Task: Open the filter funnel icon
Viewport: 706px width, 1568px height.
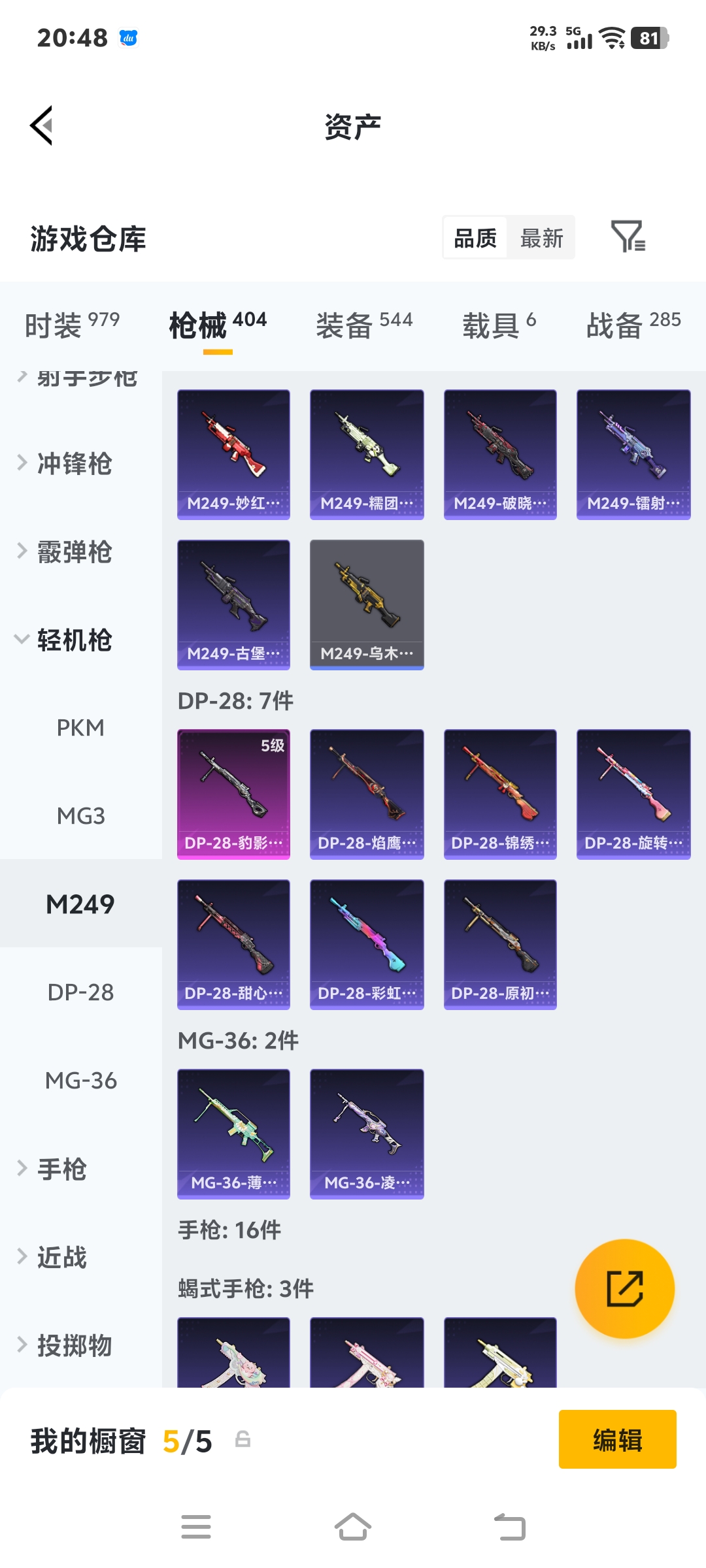Action: 628,237
